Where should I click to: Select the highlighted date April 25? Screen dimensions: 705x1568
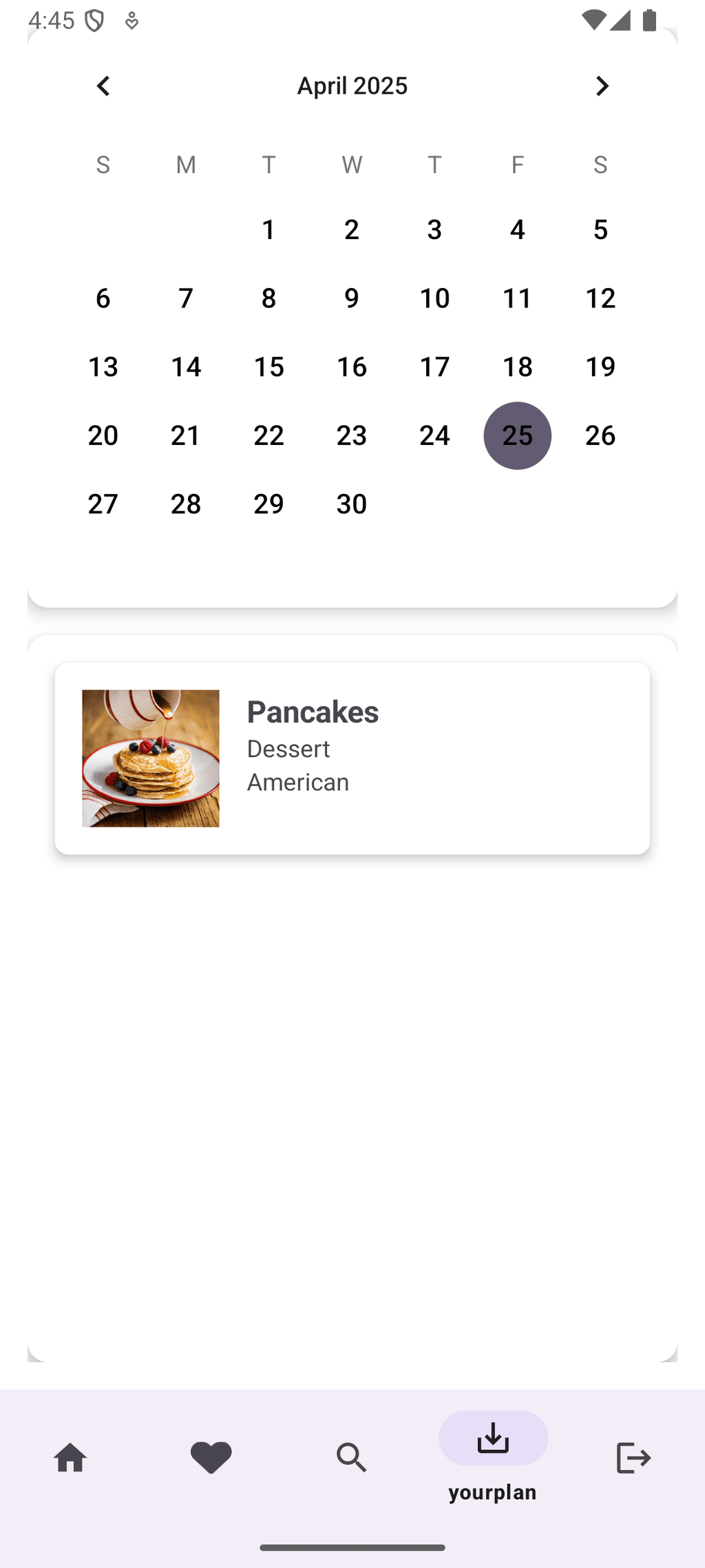pos(518,435)
